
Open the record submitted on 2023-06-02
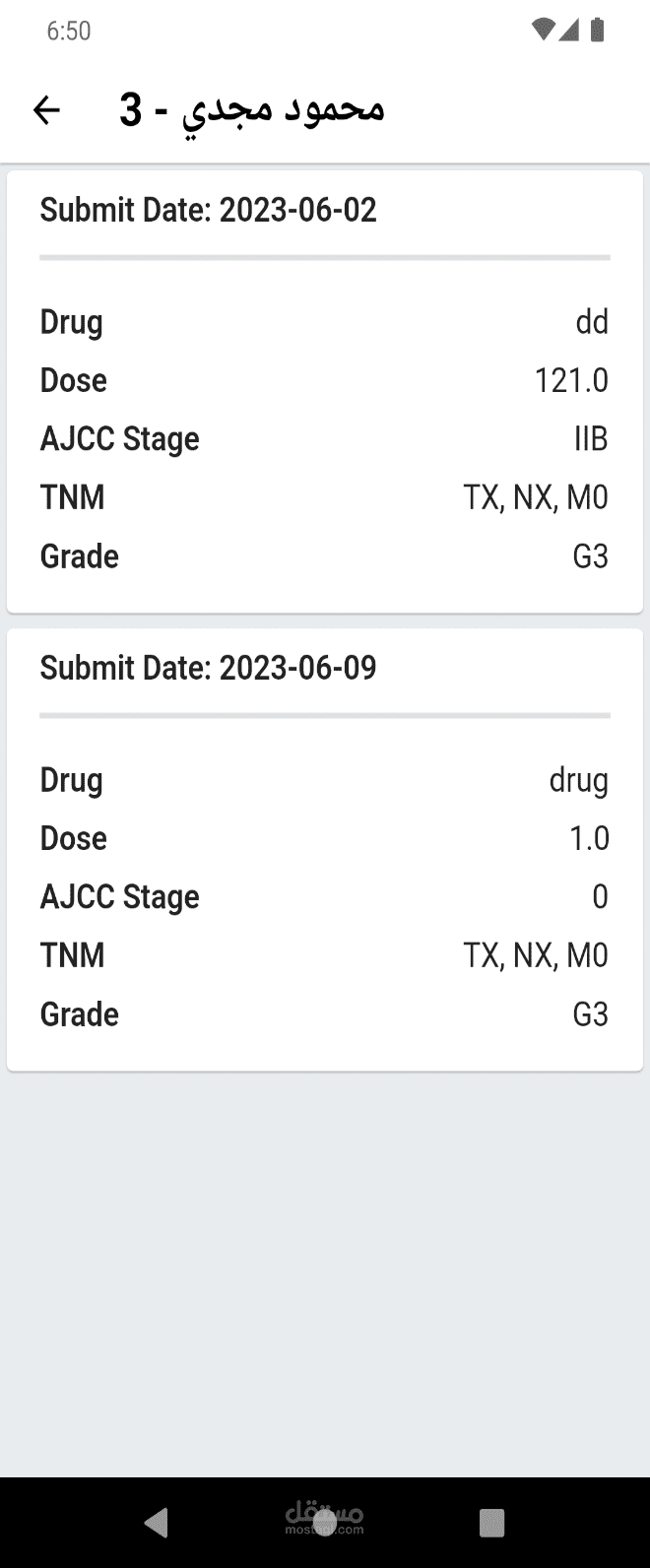(x=324, y=391)
